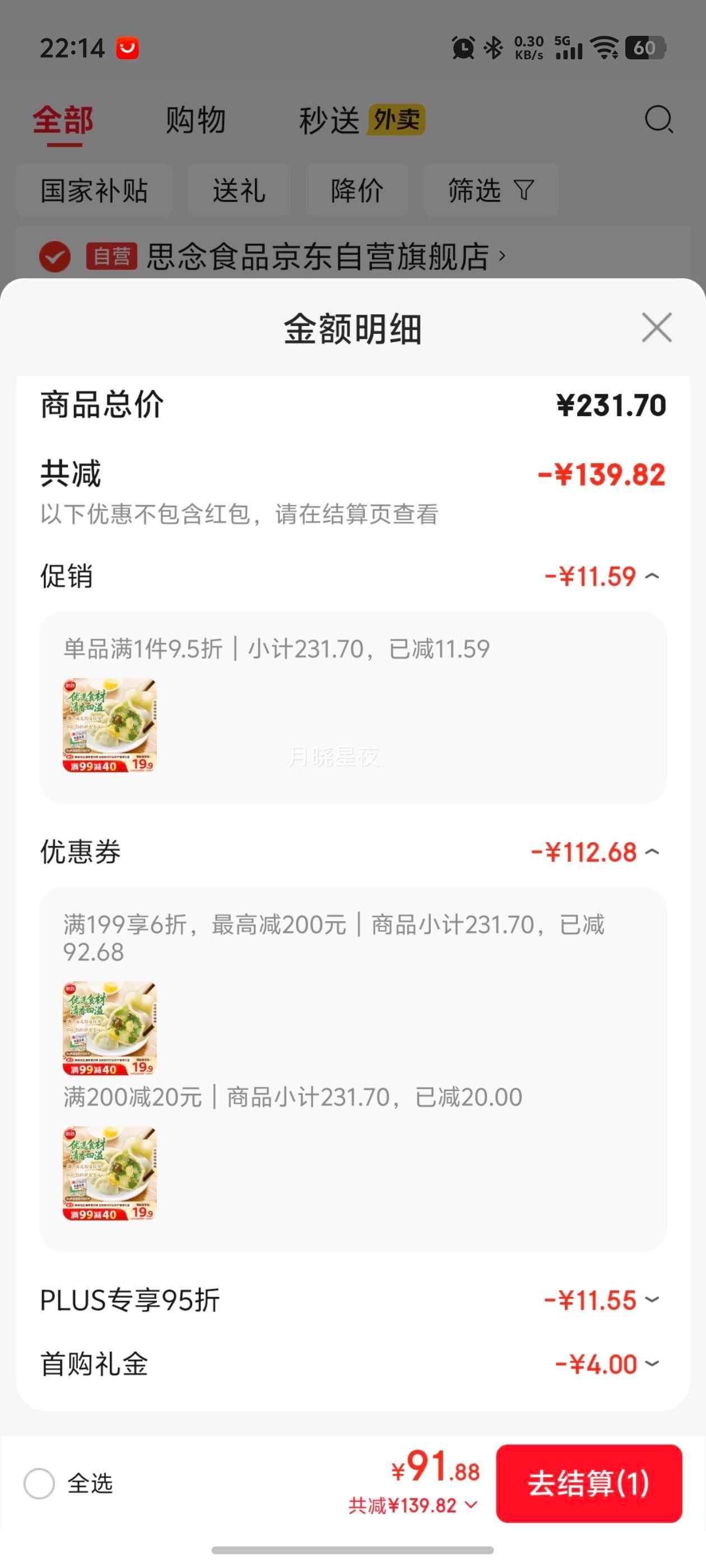This screenshot has height=1568, width=706.
Task: Click the 筛选 filter funnel control
Action: point(490,190)
